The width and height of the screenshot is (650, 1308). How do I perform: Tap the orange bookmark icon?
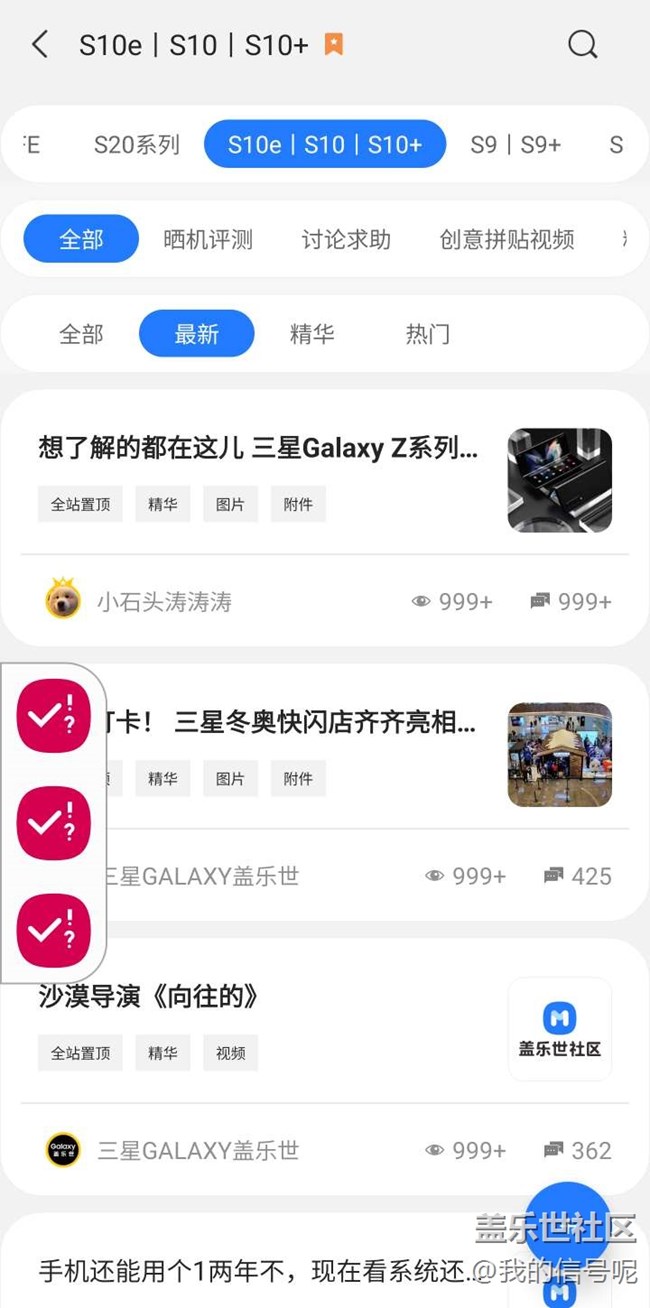coord(334,44)
